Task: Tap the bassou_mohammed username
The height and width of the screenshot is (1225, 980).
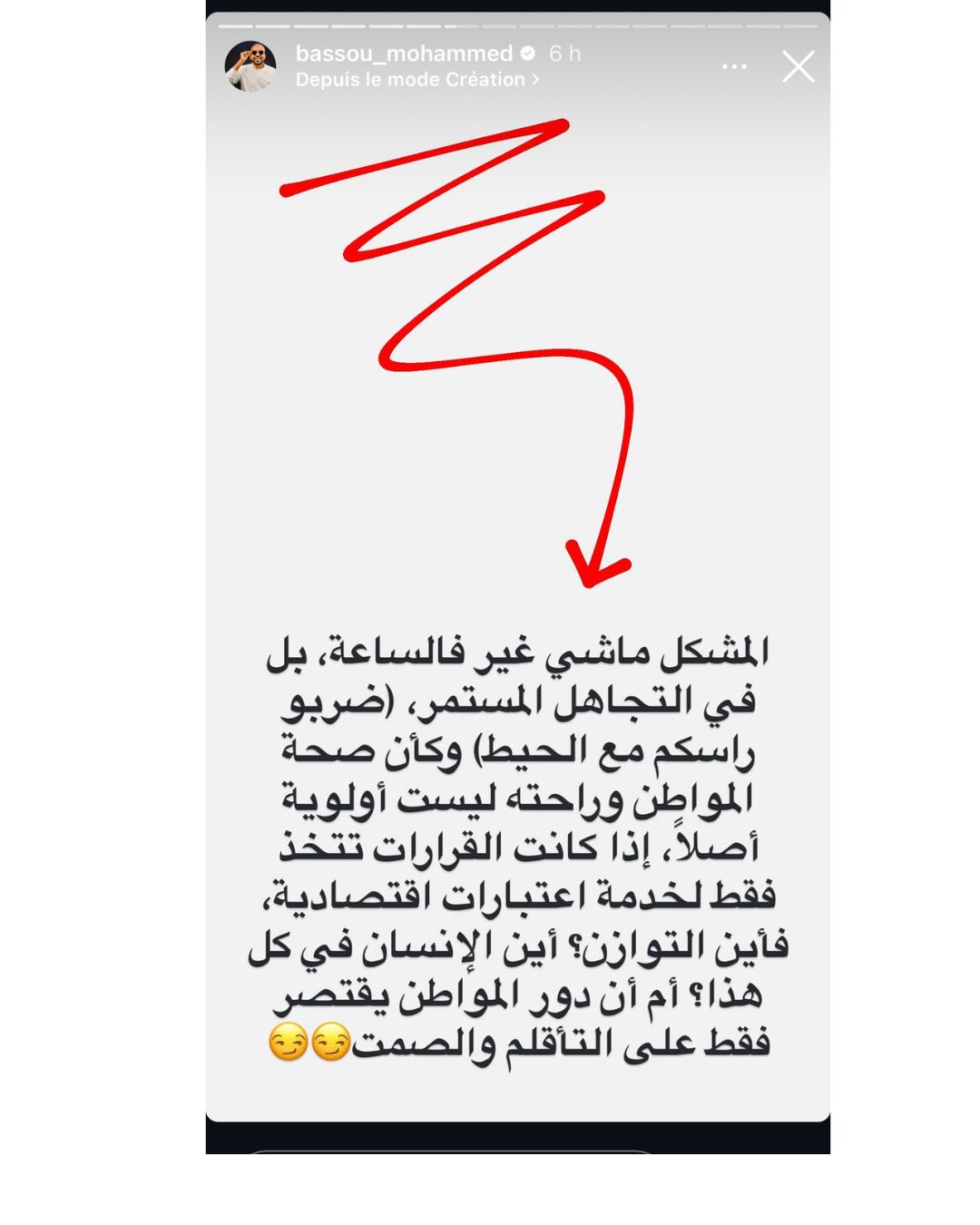Action: coord(404,54)
